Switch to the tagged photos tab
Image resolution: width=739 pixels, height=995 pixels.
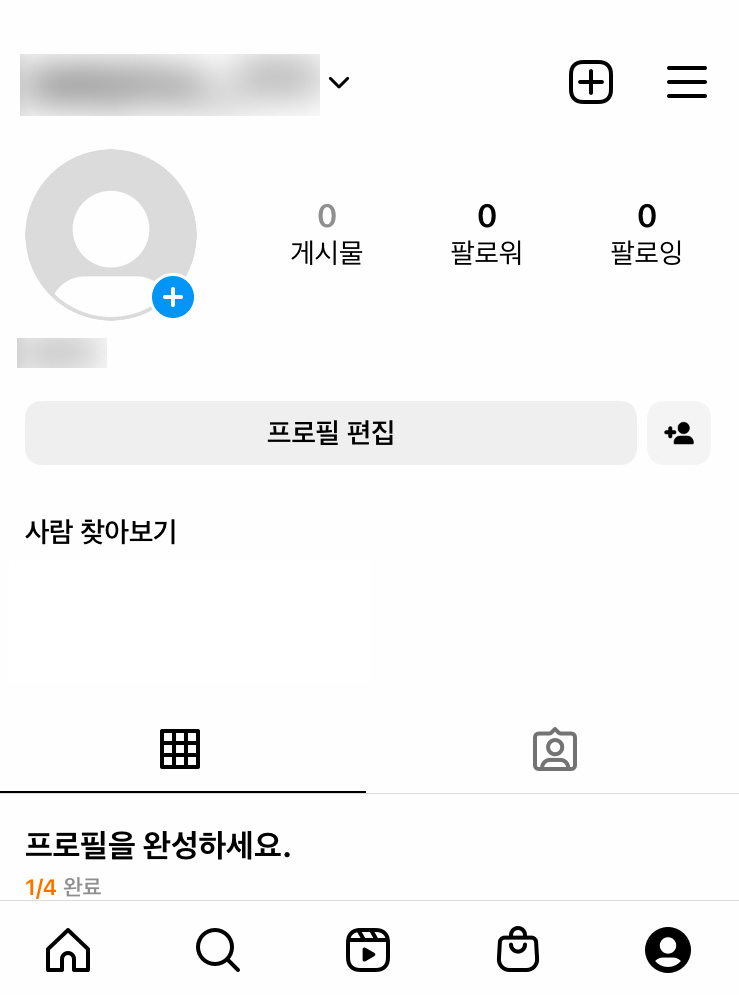pyautogui.click(x=554, y=749)
